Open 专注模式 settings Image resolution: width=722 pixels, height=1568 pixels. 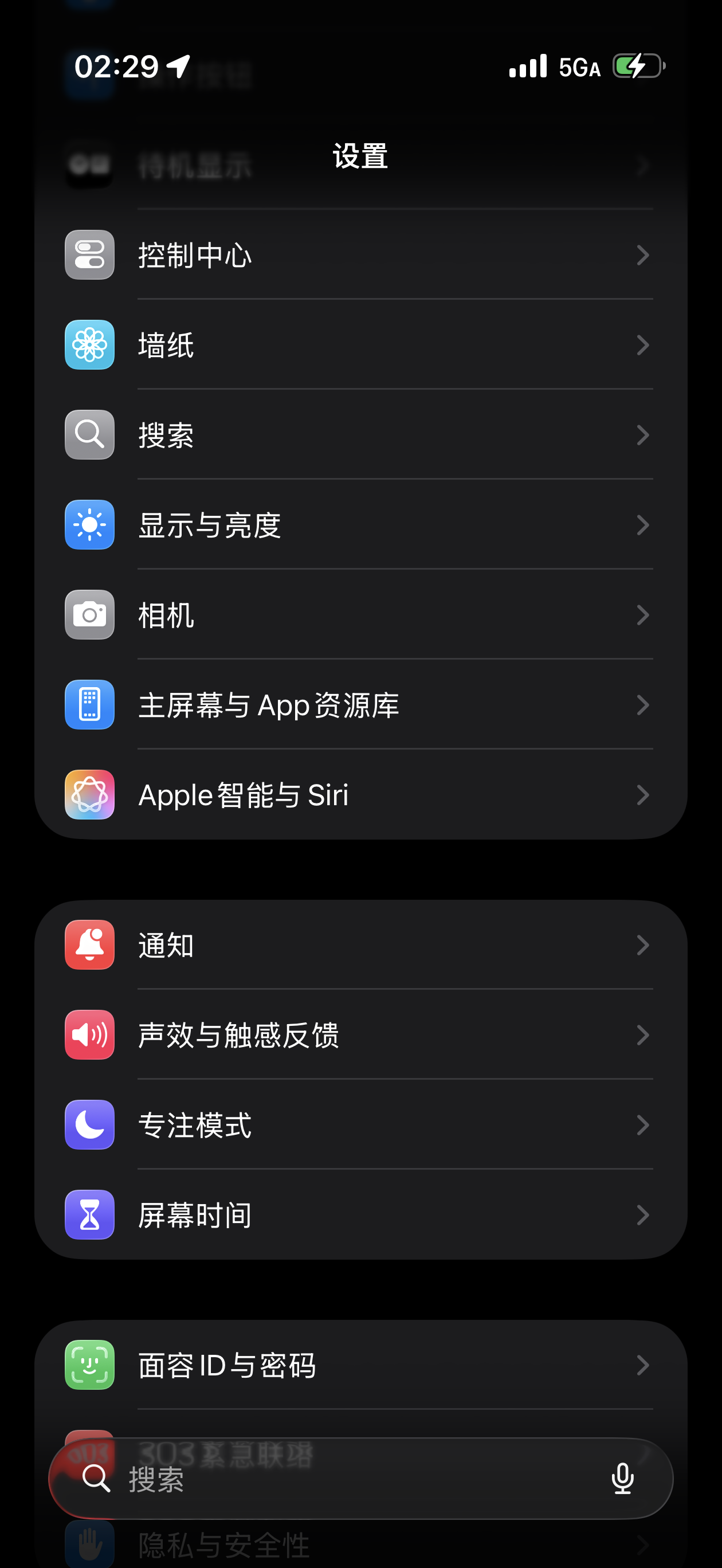click(x=359, y=1126)
